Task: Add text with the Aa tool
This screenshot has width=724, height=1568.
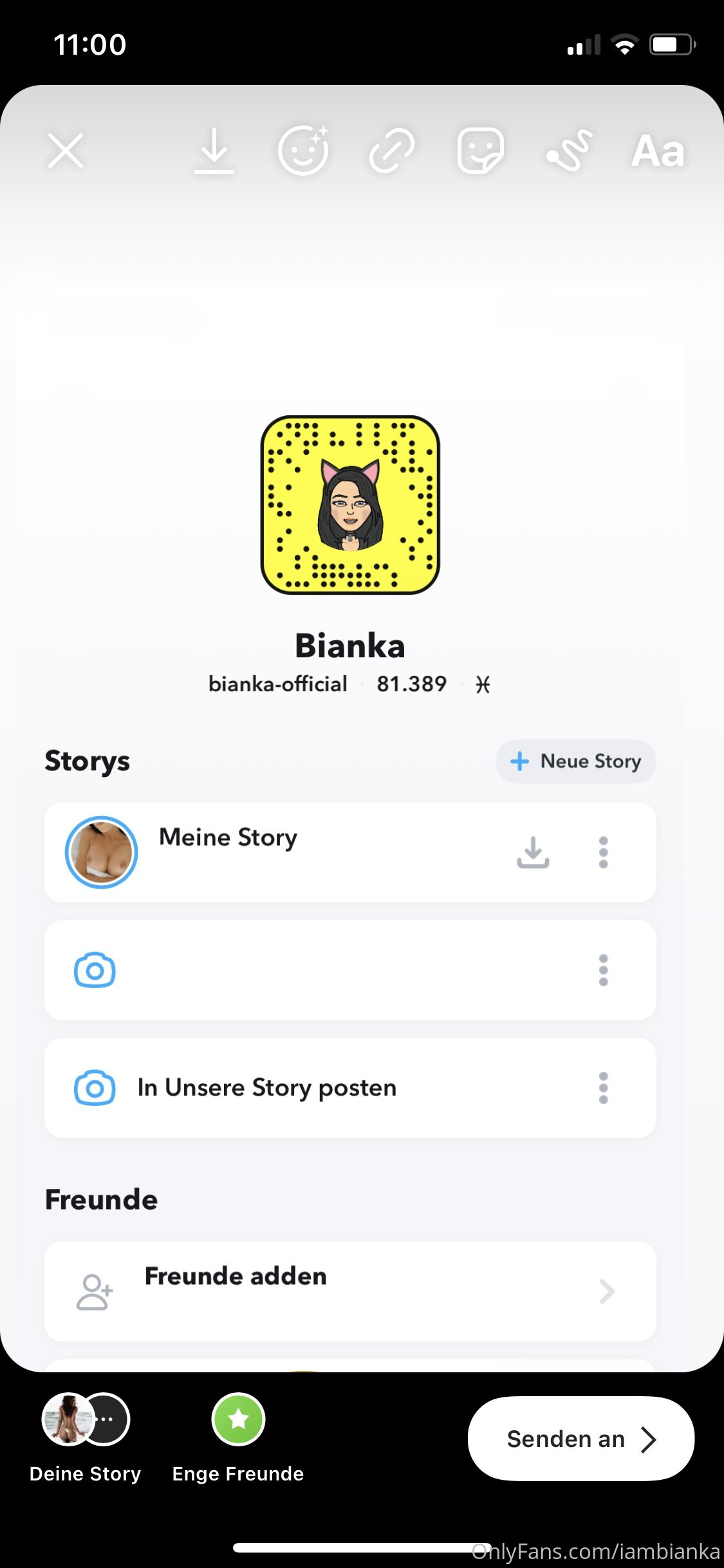Action: point(658,151)
